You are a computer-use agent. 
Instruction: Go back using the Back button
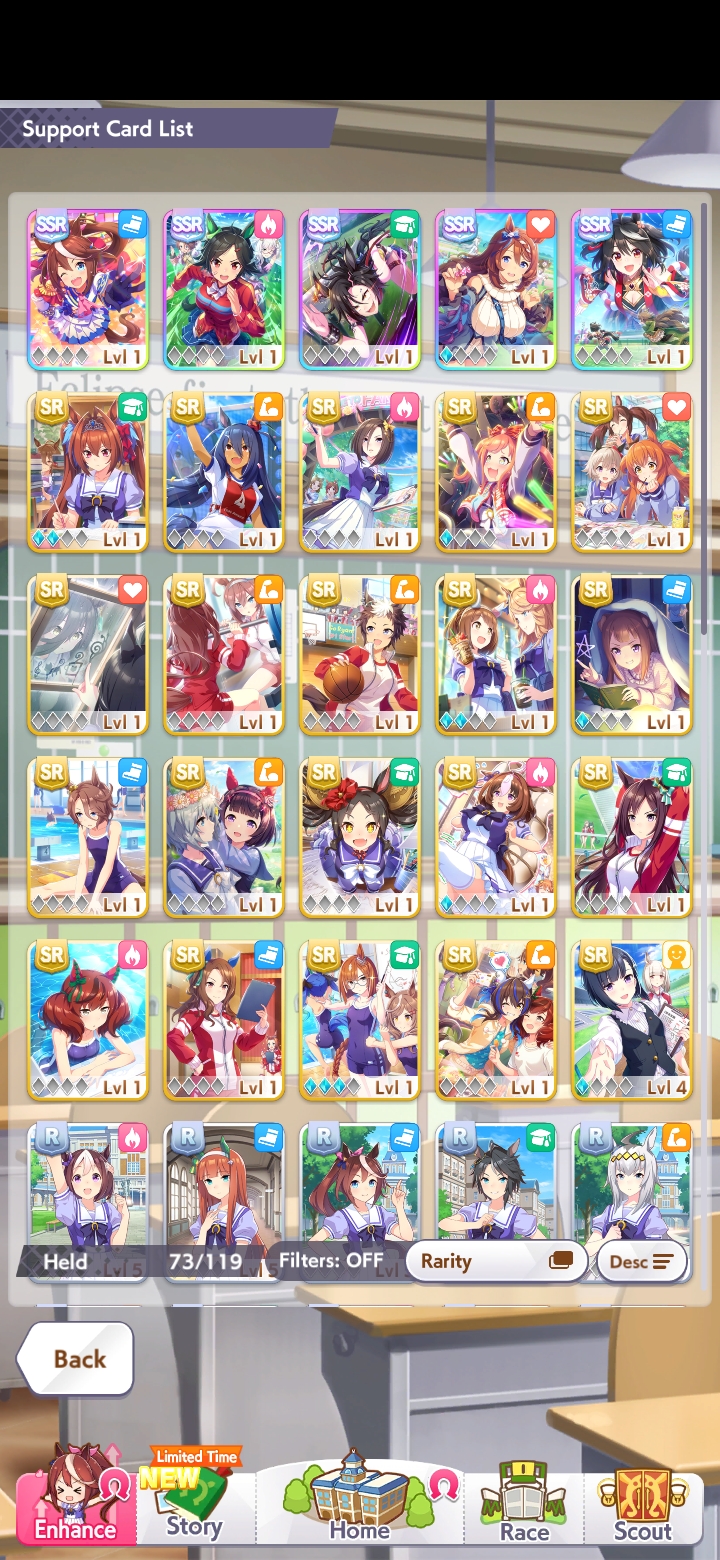point(78,1358)
